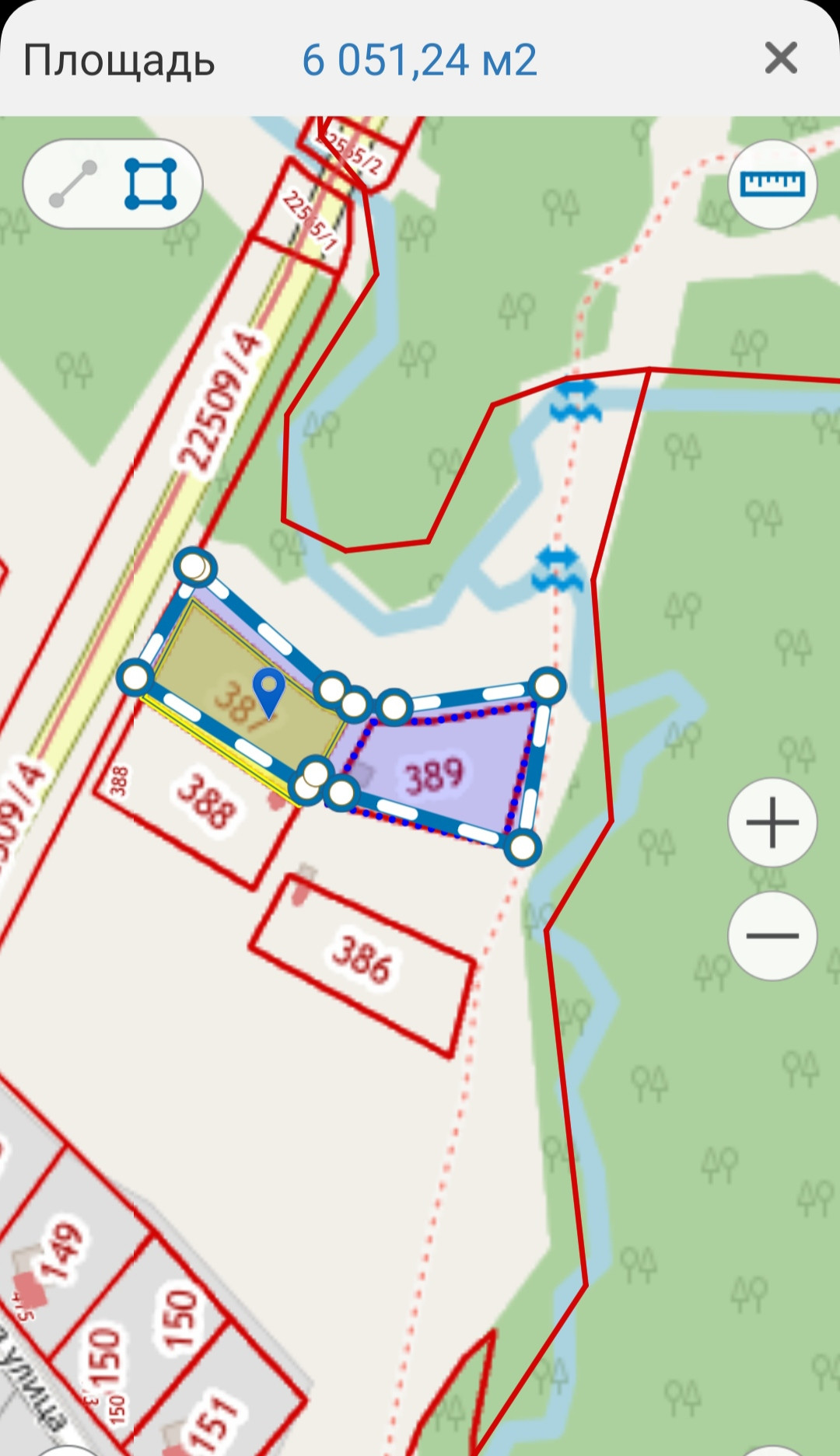Tap the blue location pin on parcel 387
The width and height of the screenshot is (840, 1456).
point(269,690)
